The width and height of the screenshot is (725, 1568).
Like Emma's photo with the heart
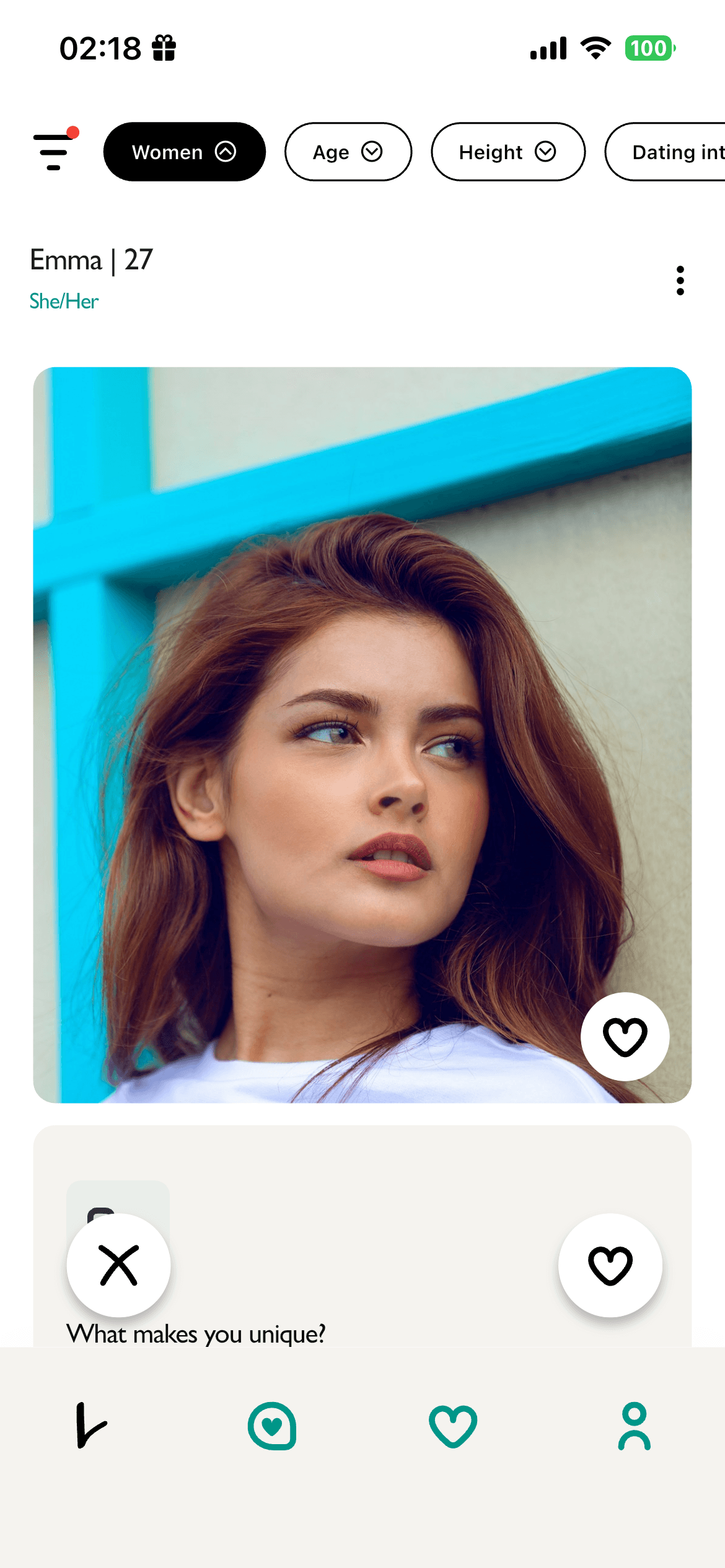tap(625, 1037)
